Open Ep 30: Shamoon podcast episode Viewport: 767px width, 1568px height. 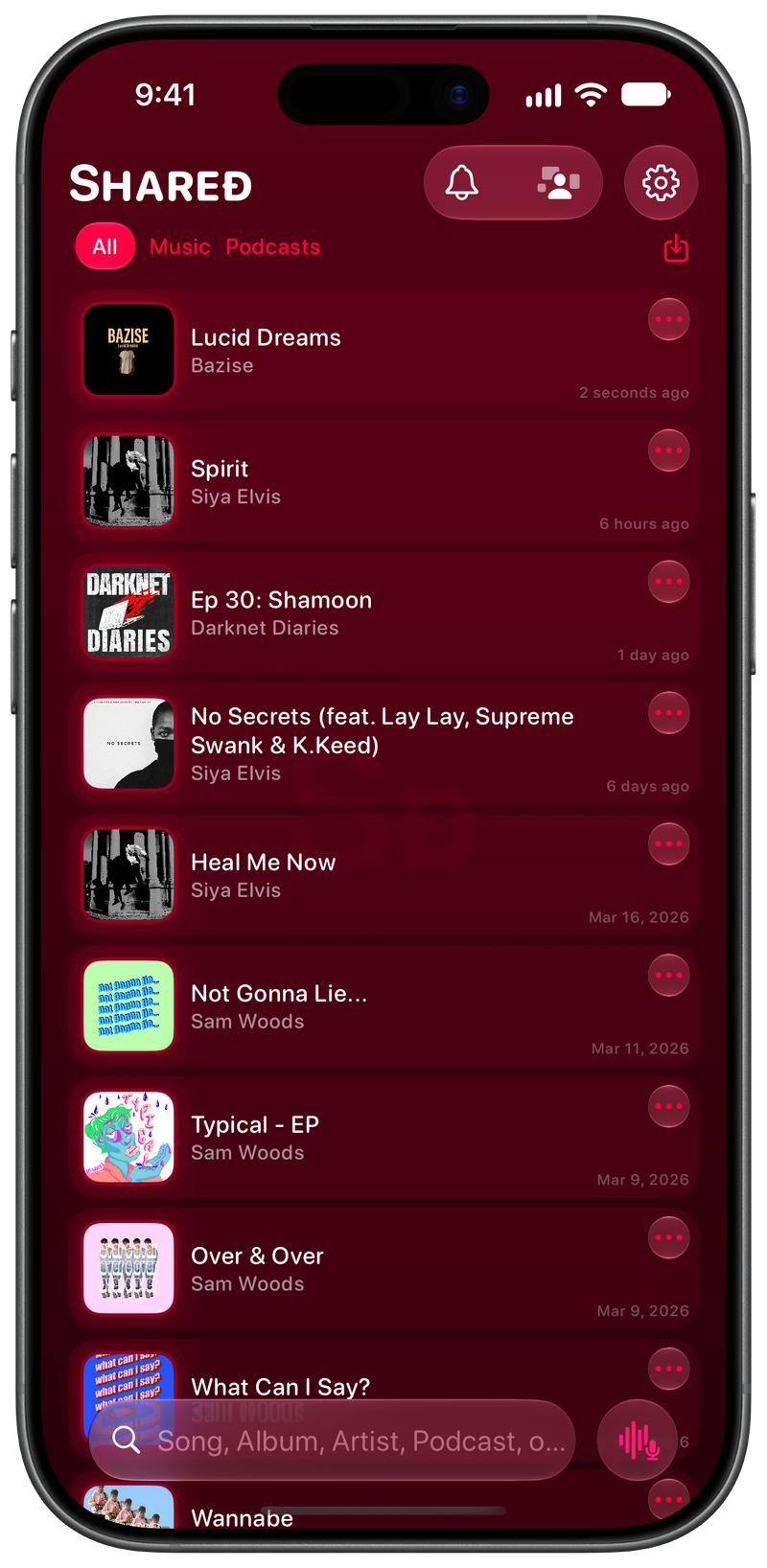click(x=383, y=612)
